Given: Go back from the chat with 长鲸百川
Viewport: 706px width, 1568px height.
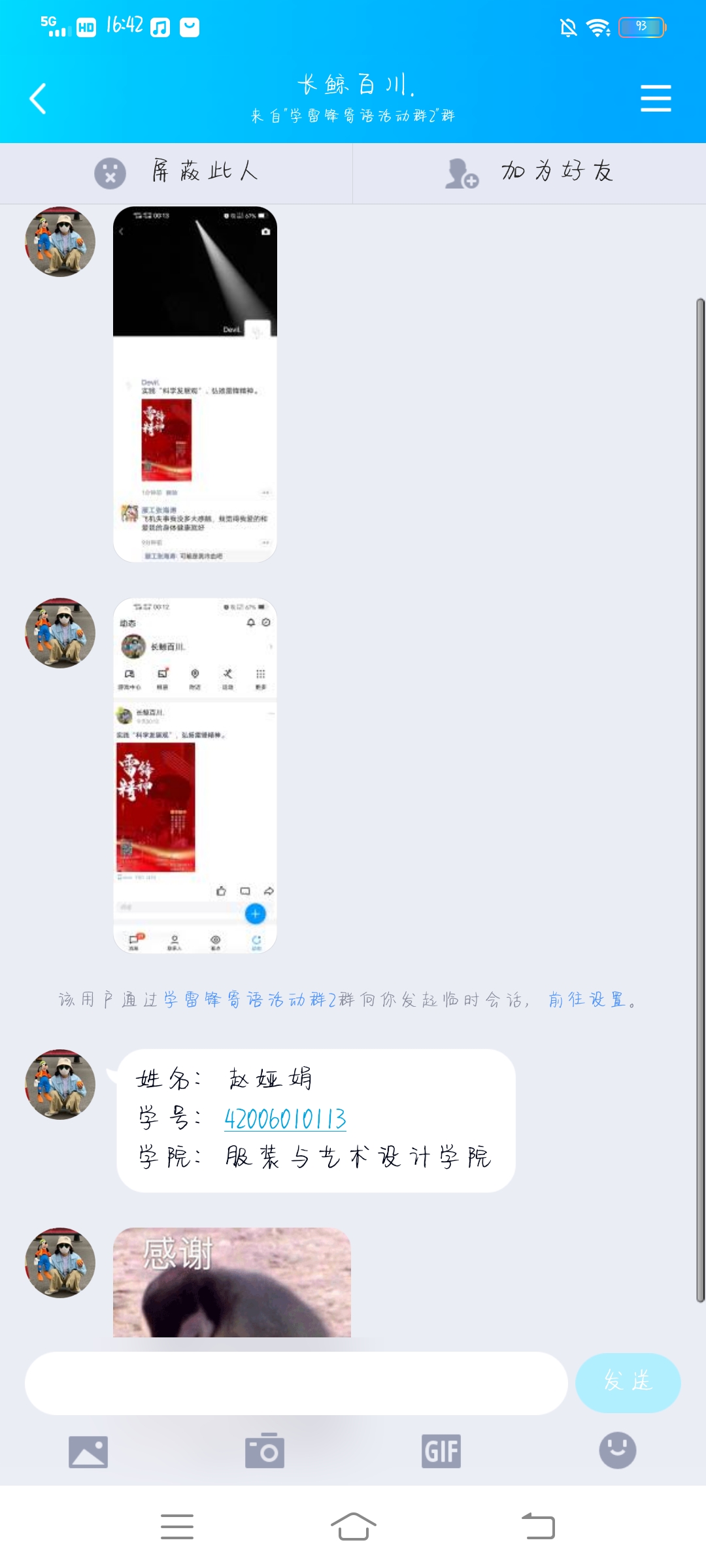Looking at the screenshot, I should (x=38, y=99).
